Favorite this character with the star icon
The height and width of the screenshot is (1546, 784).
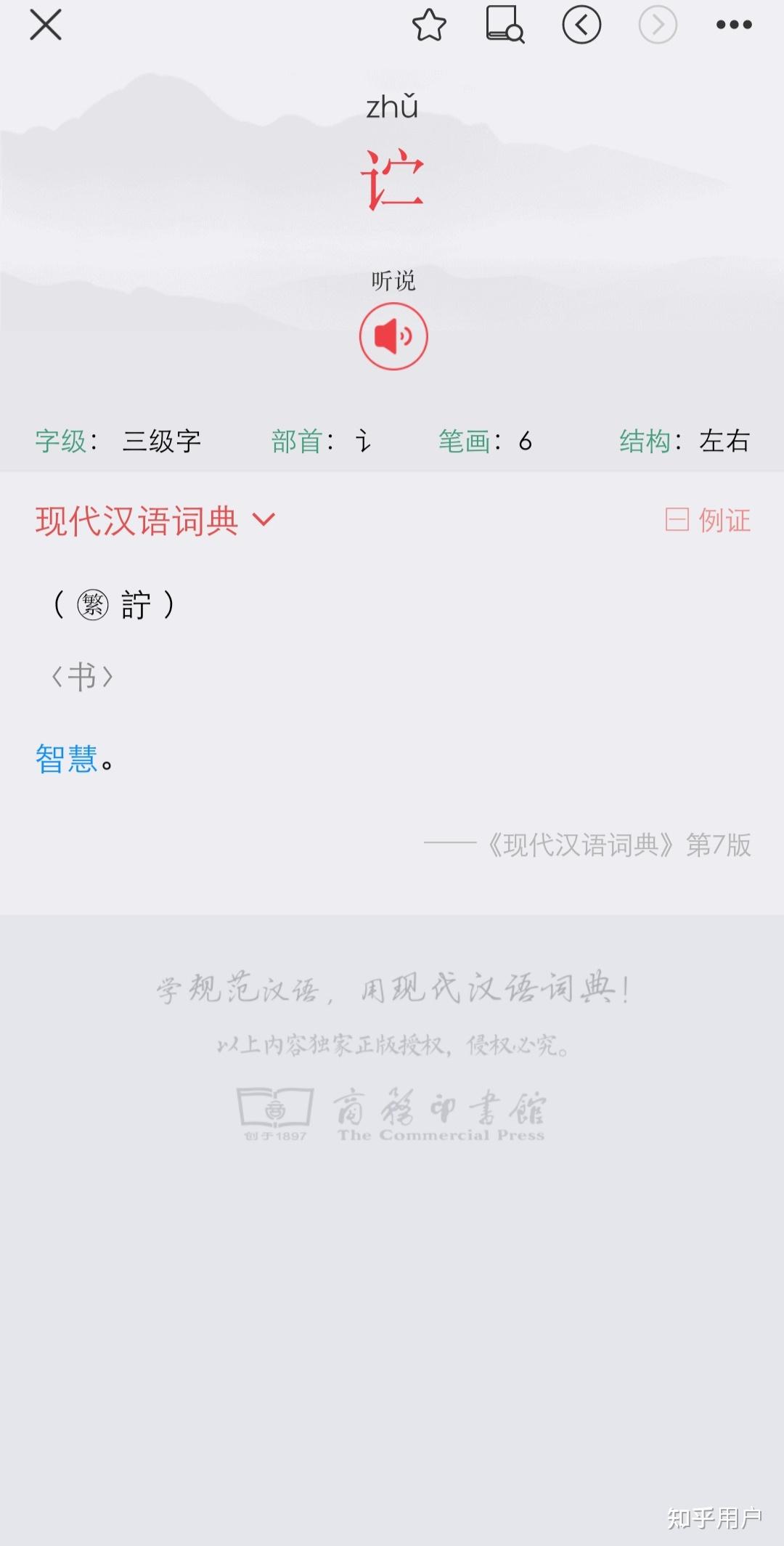tap(429, 25)
